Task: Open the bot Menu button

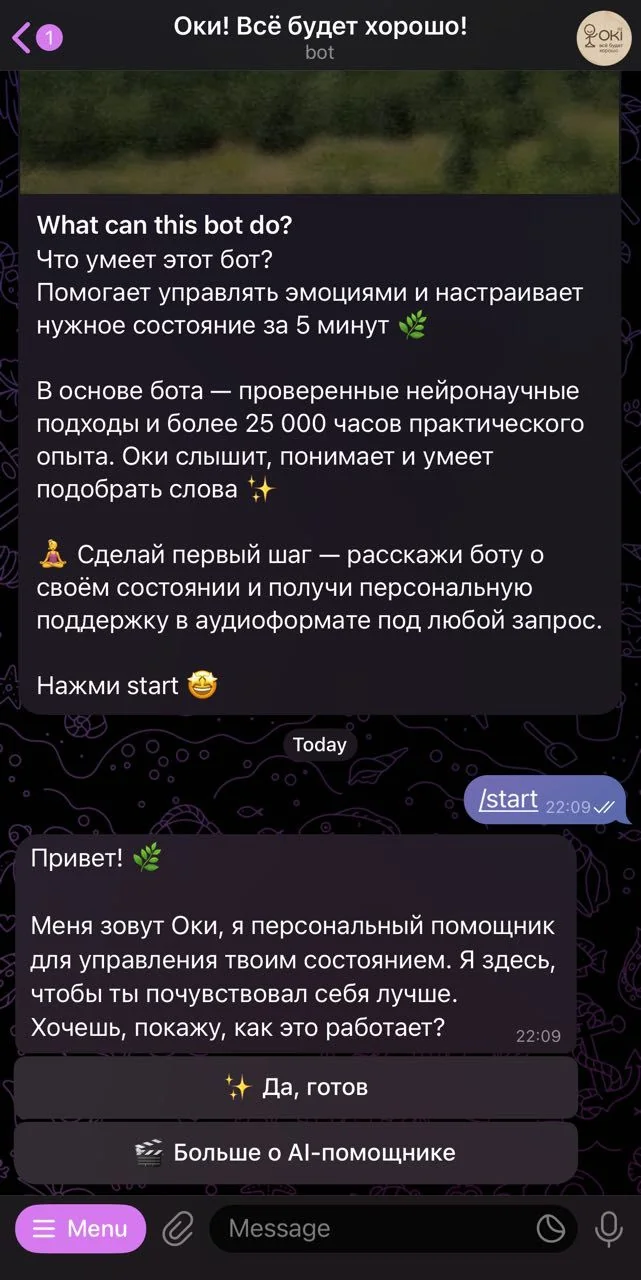Action: point(80,1228)
